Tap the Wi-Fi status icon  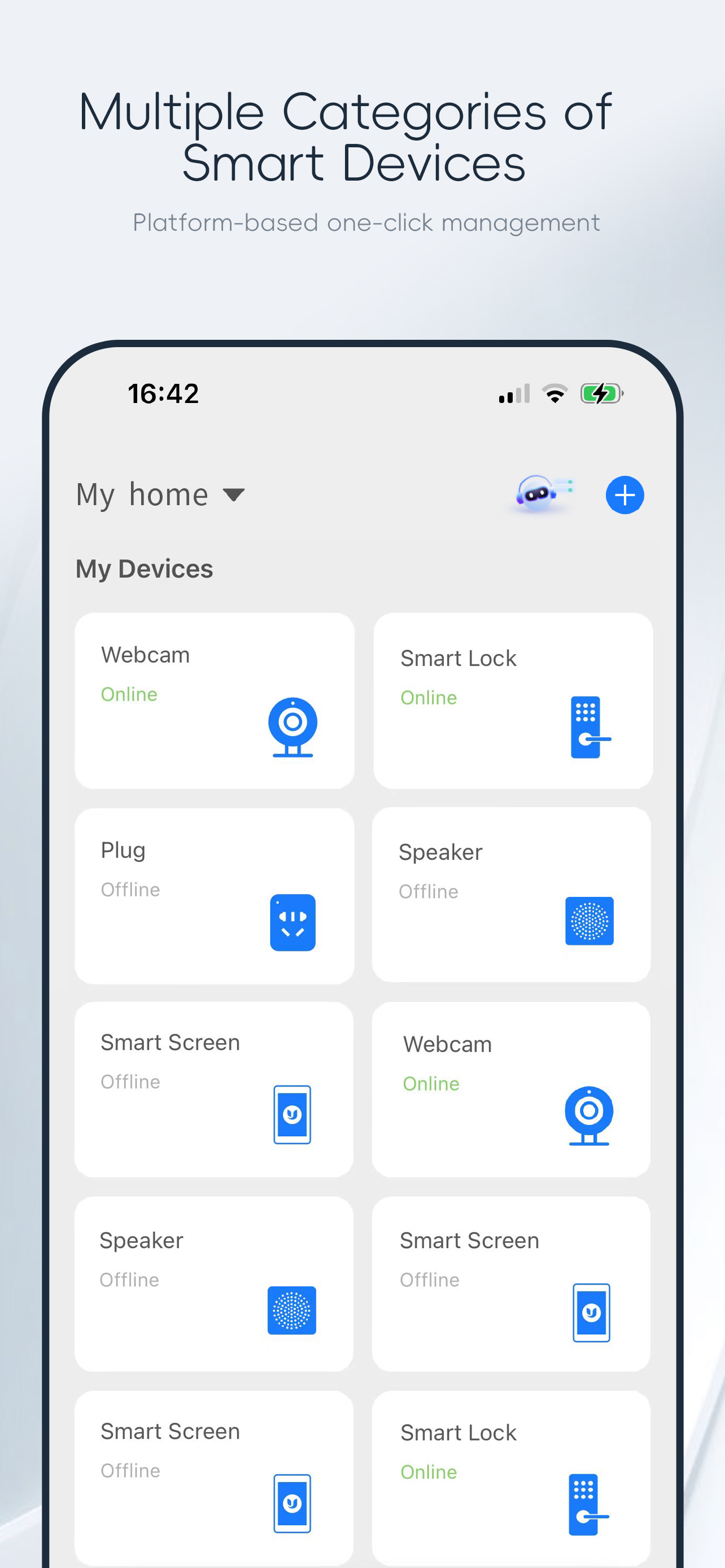pyautogui.click(x=554, y=394)
